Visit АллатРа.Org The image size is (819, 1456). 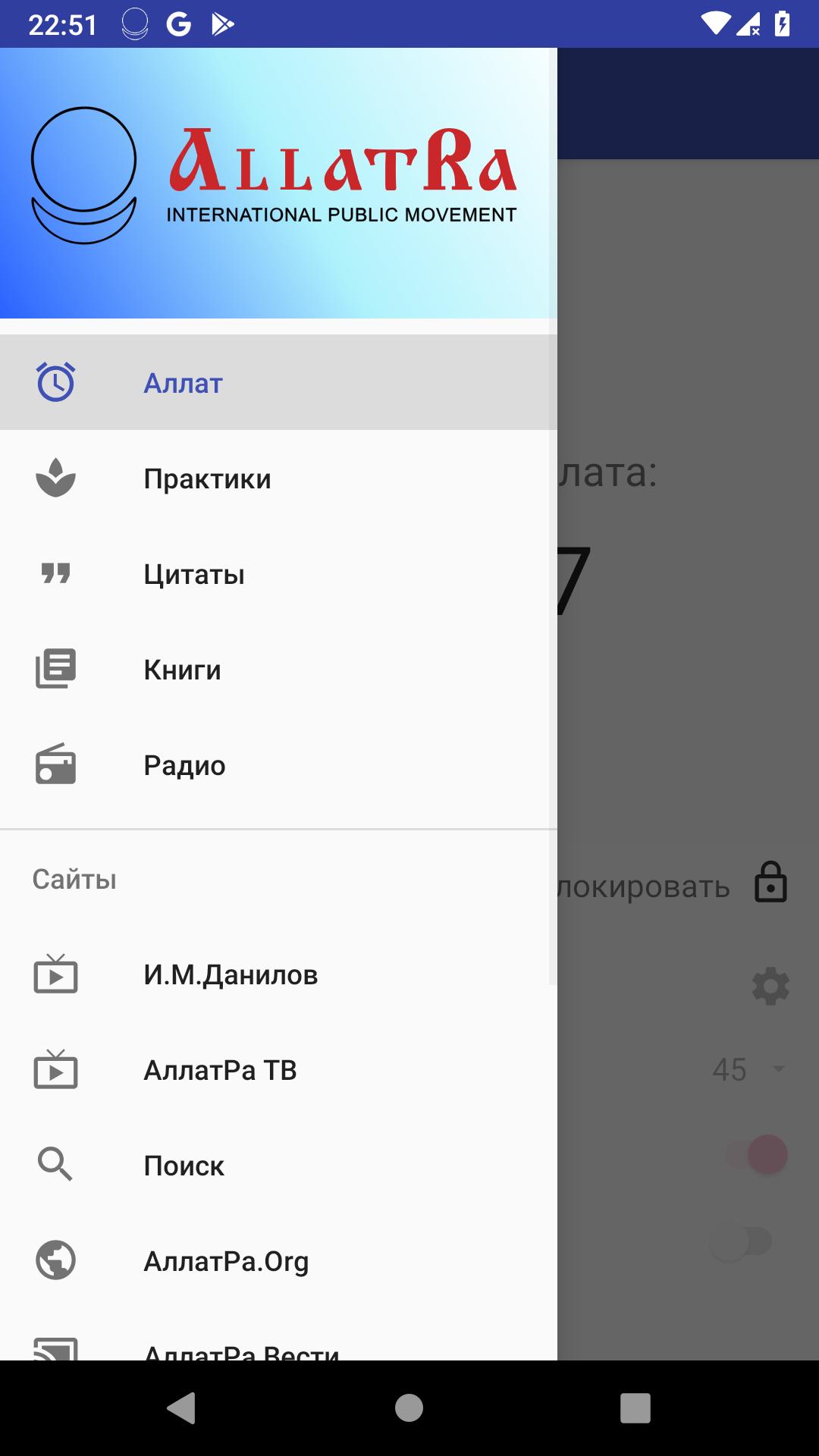pyautogui.click(x=278, y=1261)
